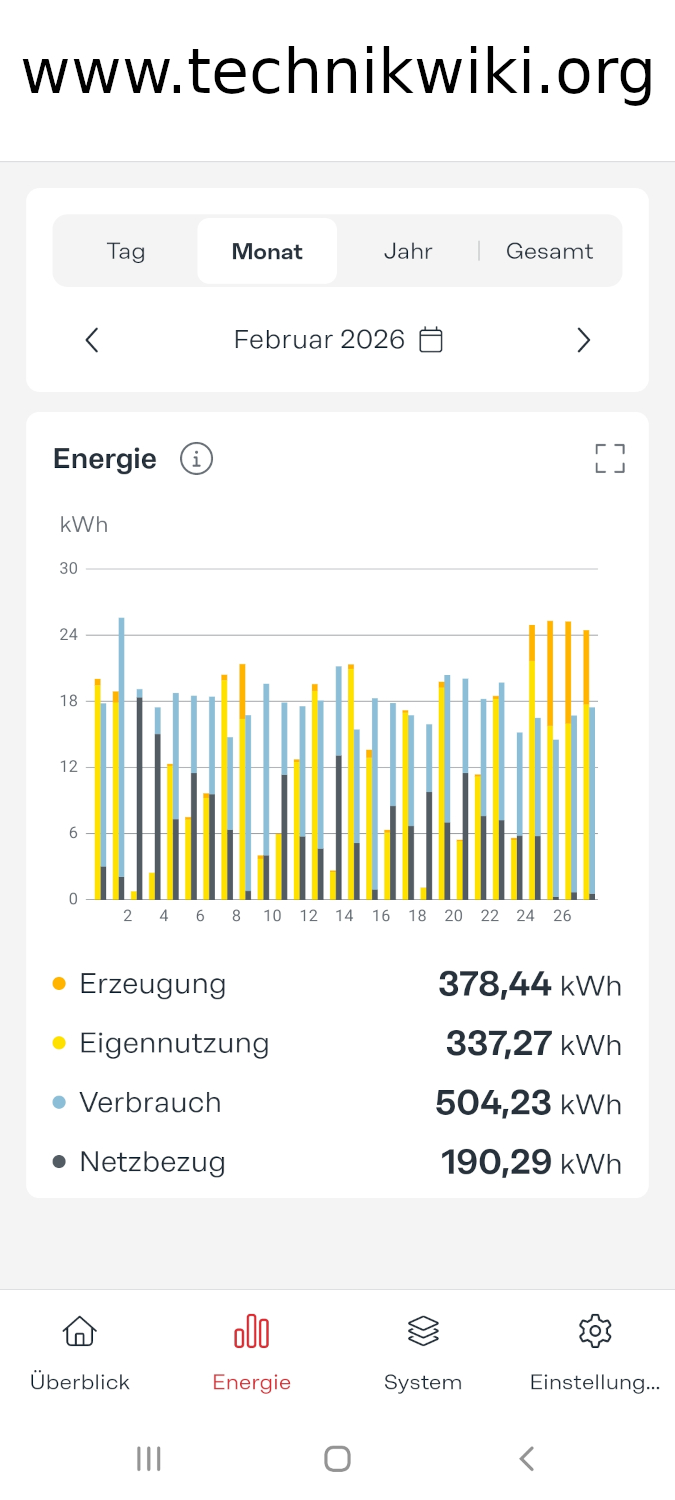The image size is (675, 1500).
Task: Open the Energie info icon
Action: [196, 459]
